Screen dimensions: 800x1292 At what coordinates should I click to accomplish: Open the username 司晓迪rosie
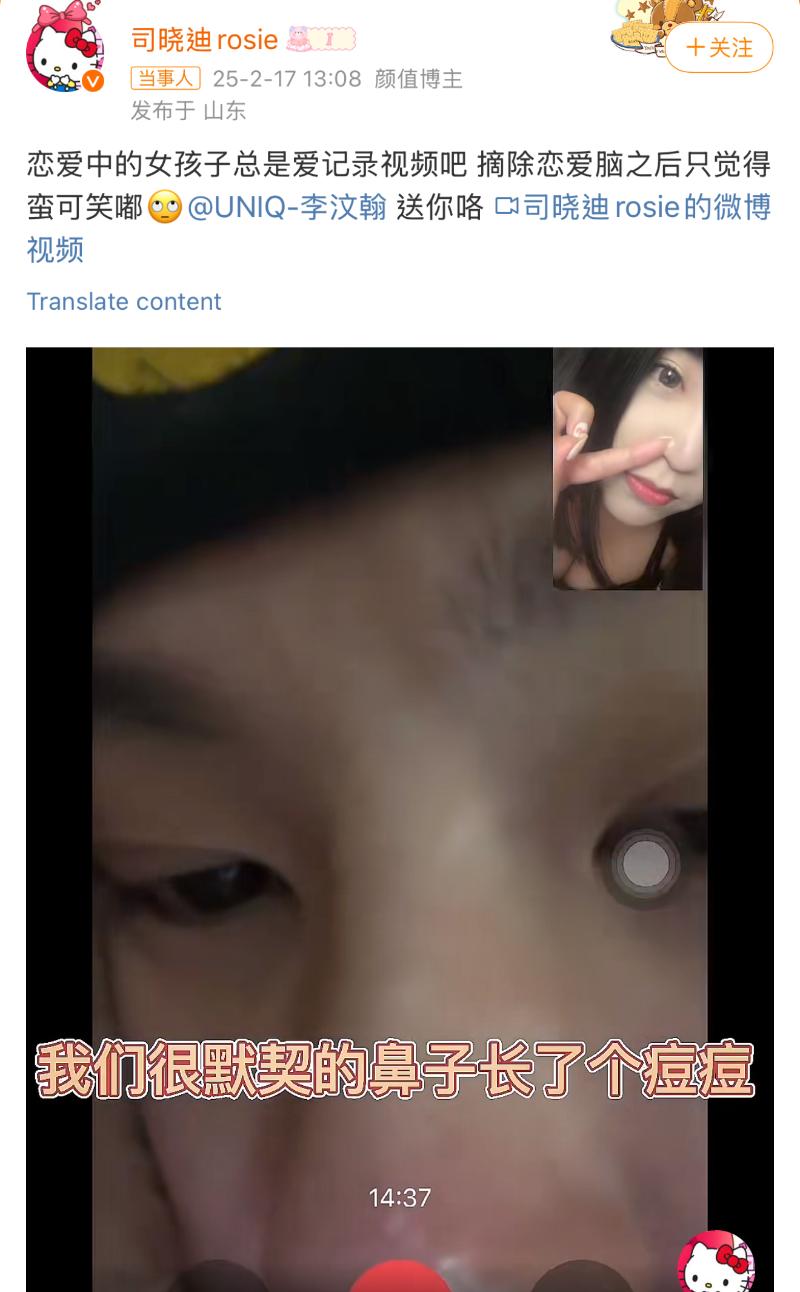click(x=205, y=40)
